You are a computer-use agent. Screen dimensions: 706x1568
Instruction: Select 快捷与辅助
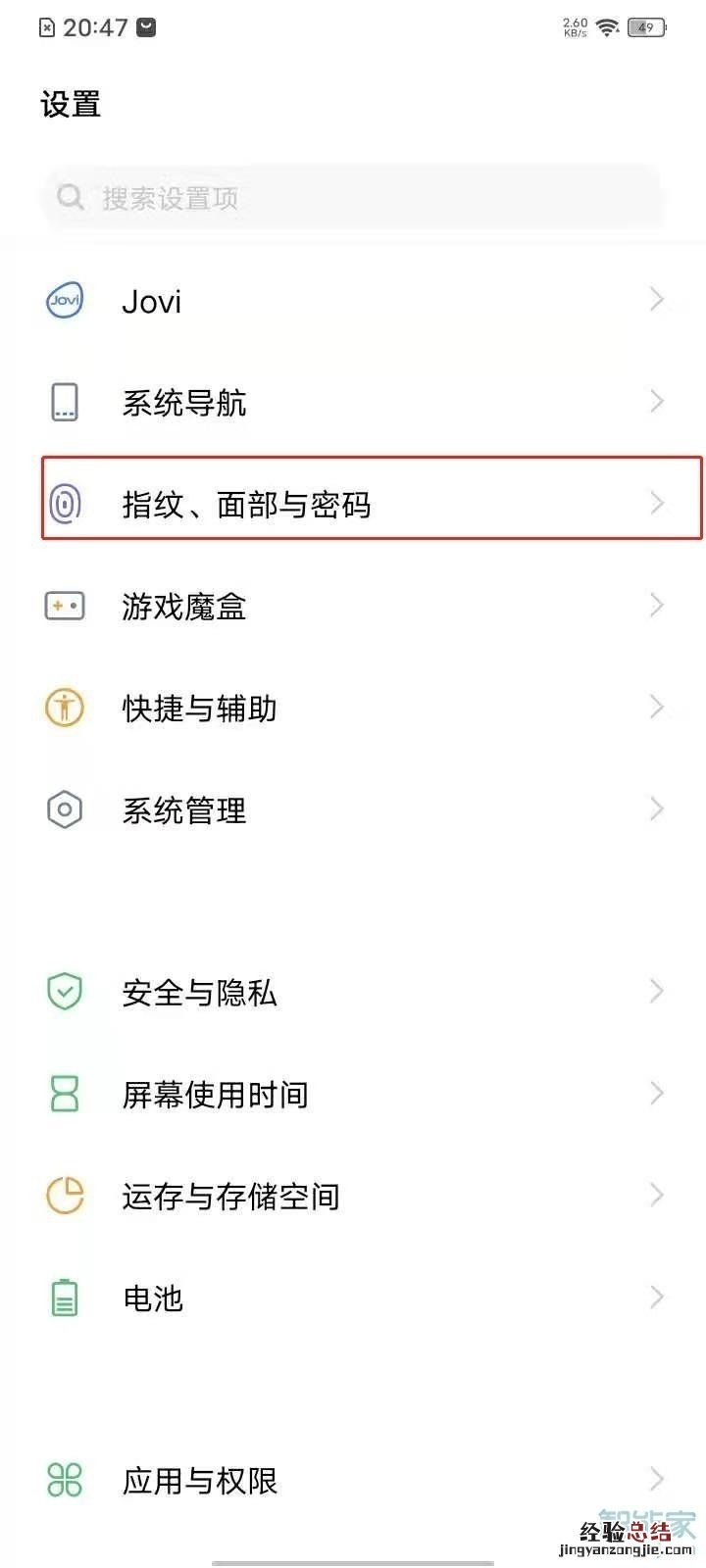(x=353, y=709)
